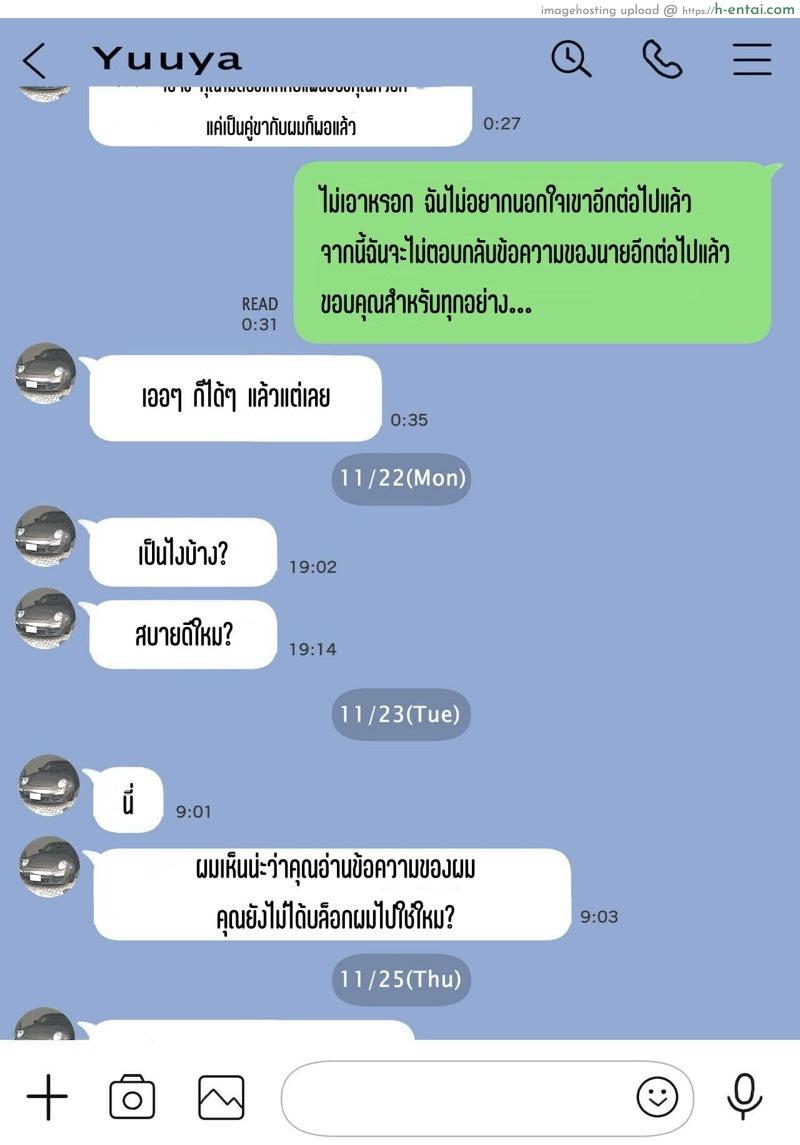
Task: Open the camera to take a photo
Action: tap(132, 1098)
